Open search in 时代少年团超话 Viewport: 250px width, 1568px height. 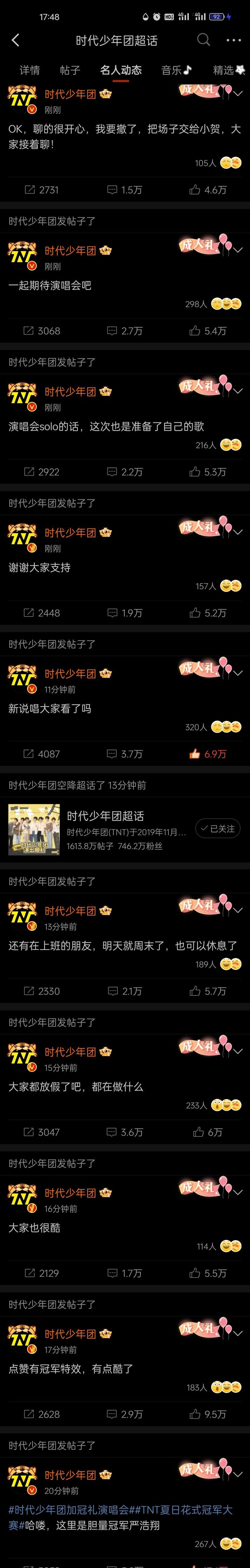click(204, 40)
